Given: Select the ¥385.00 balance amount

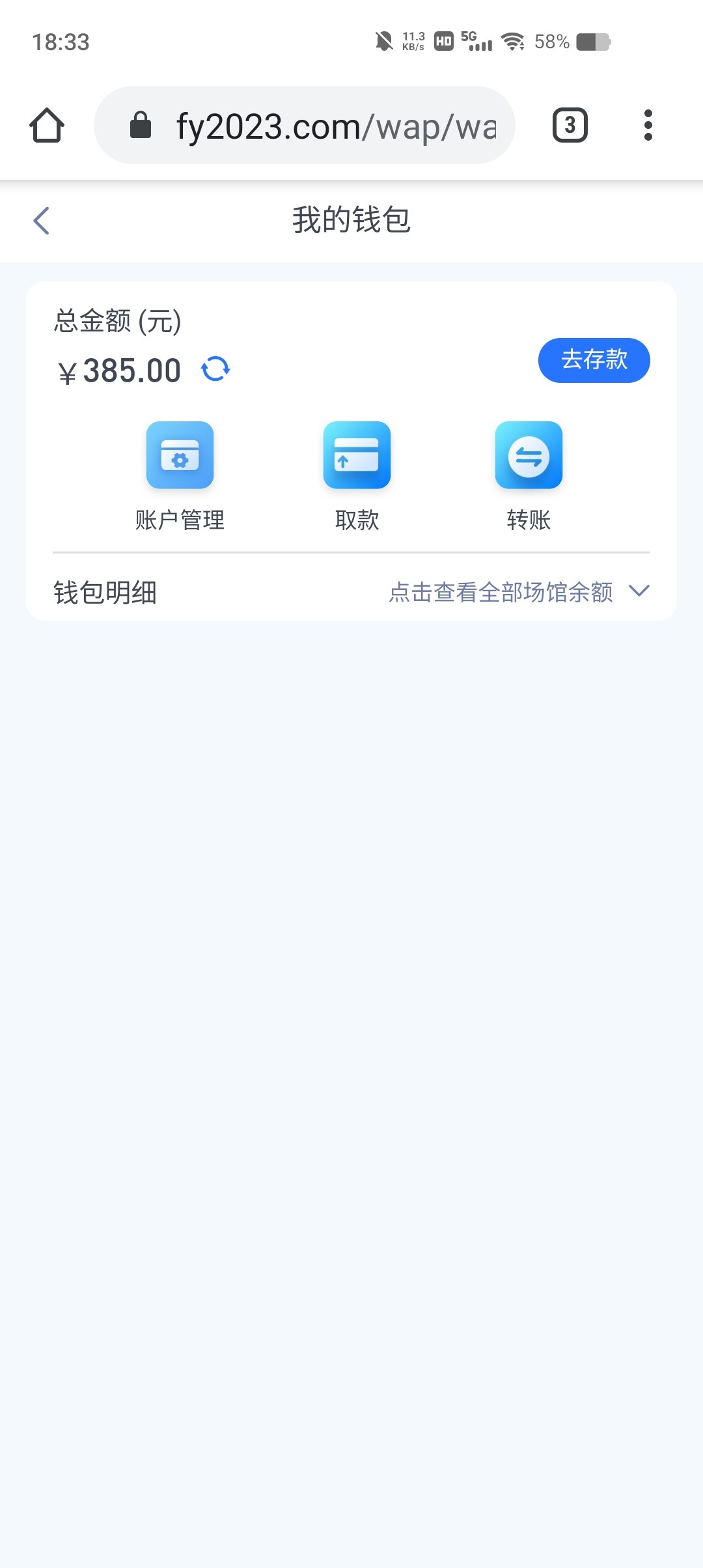Looking at the screenshot, I should point(118,370).
